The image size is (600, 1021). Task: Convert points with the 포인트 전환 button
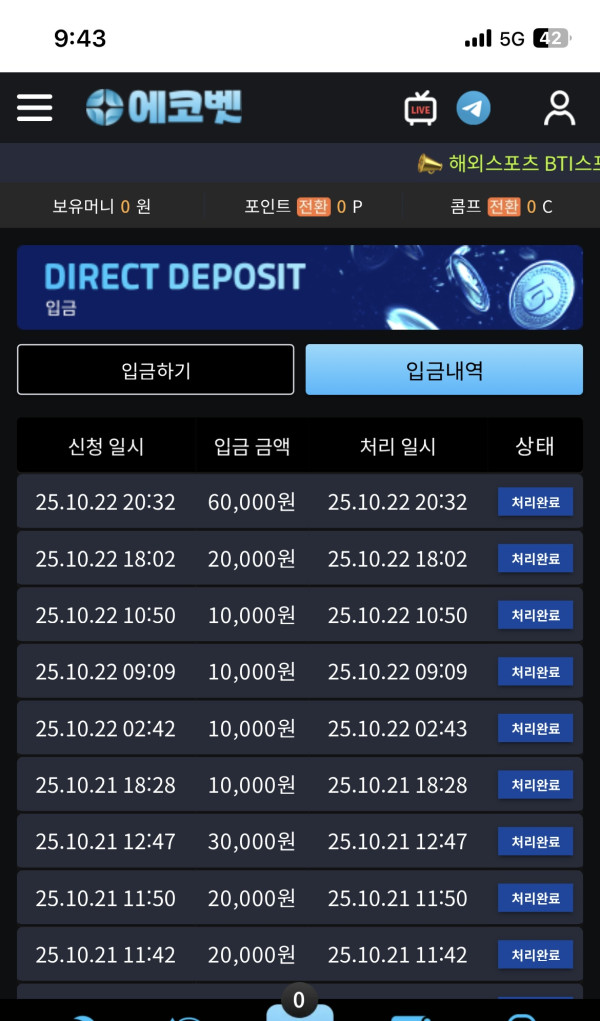[313, 207]
